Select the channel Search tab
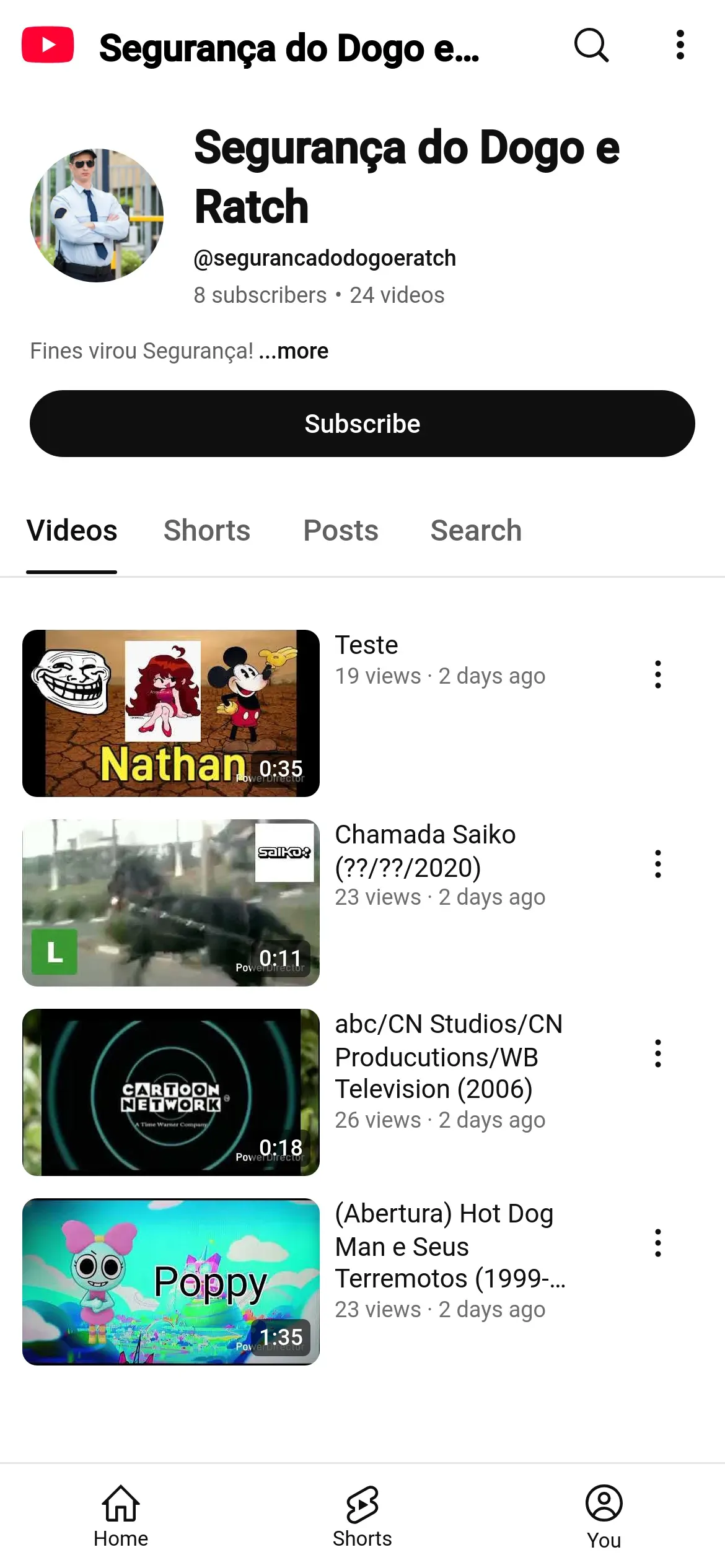 [476, 531]
